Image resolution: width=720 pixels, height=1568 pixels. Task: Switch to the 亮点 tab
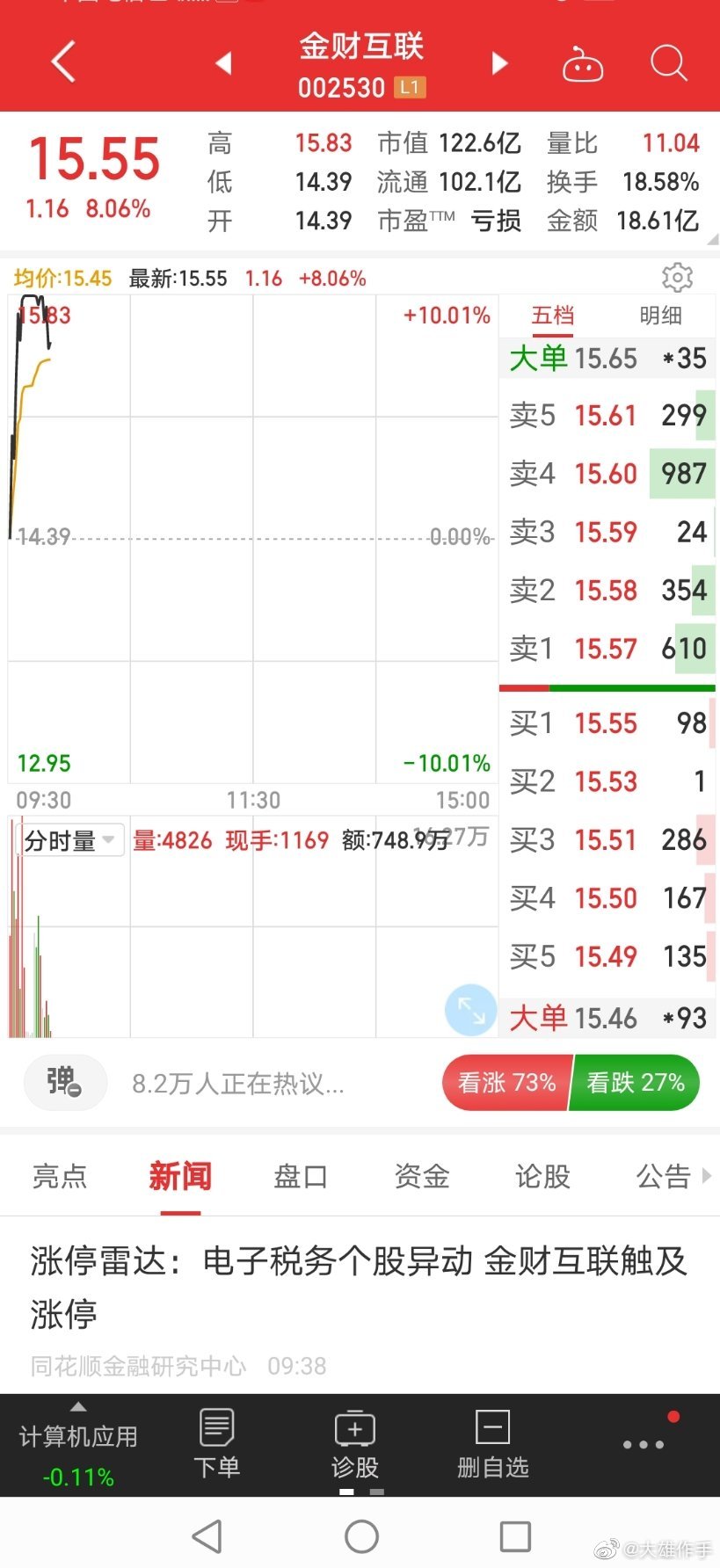(x=60, y=1176)
